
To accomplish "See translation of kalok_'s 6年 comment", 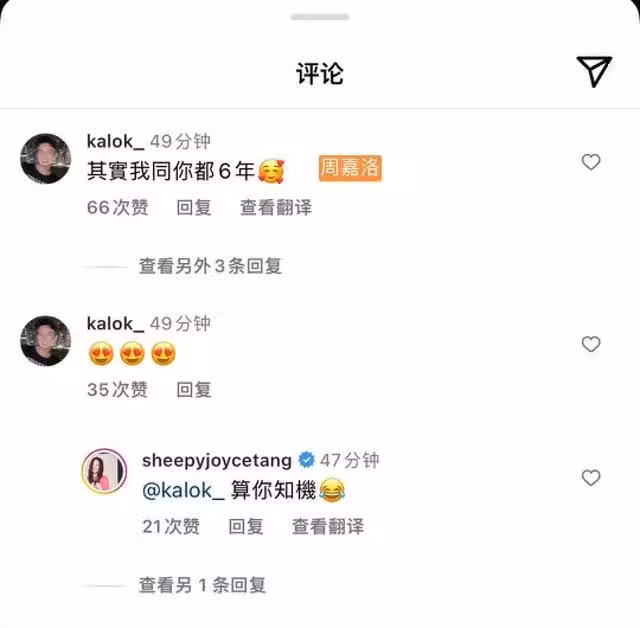I will 275,207.
